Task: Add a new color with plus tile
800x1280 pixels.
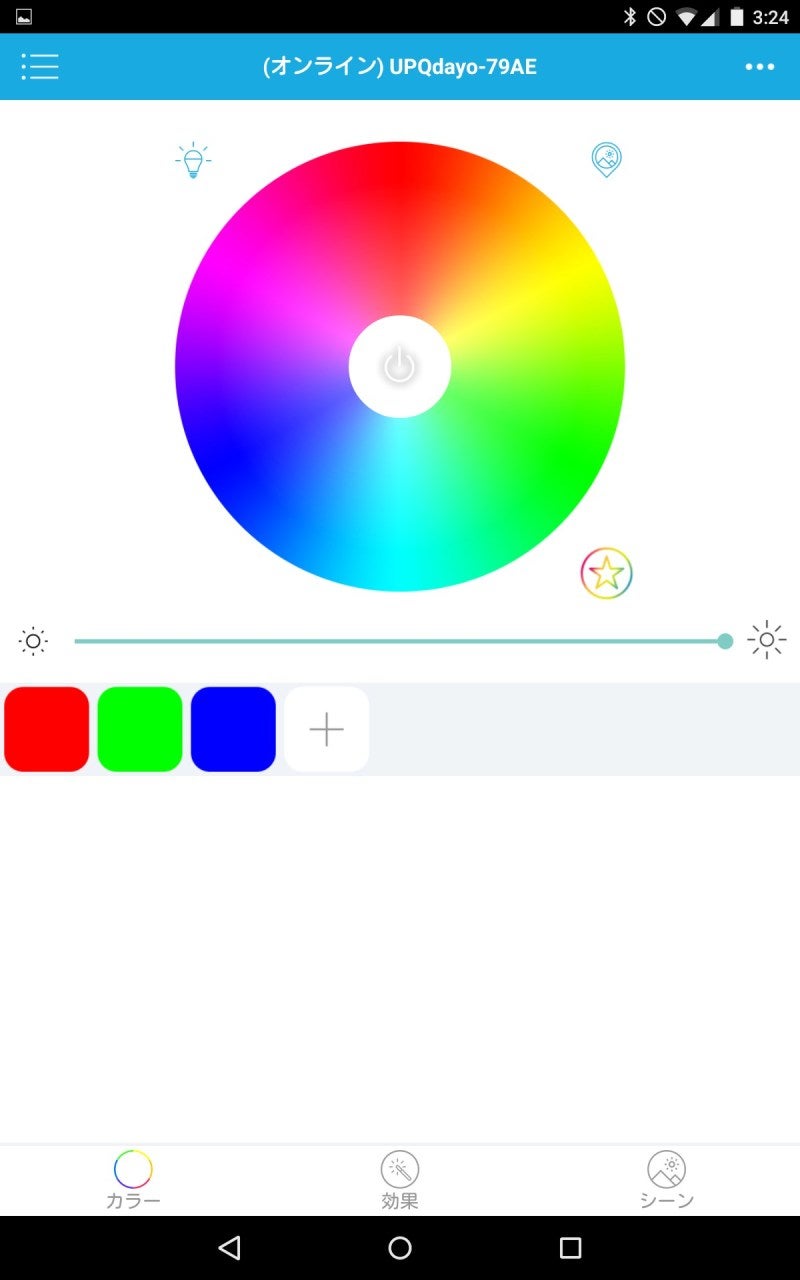Action: [x=327, y=729]
